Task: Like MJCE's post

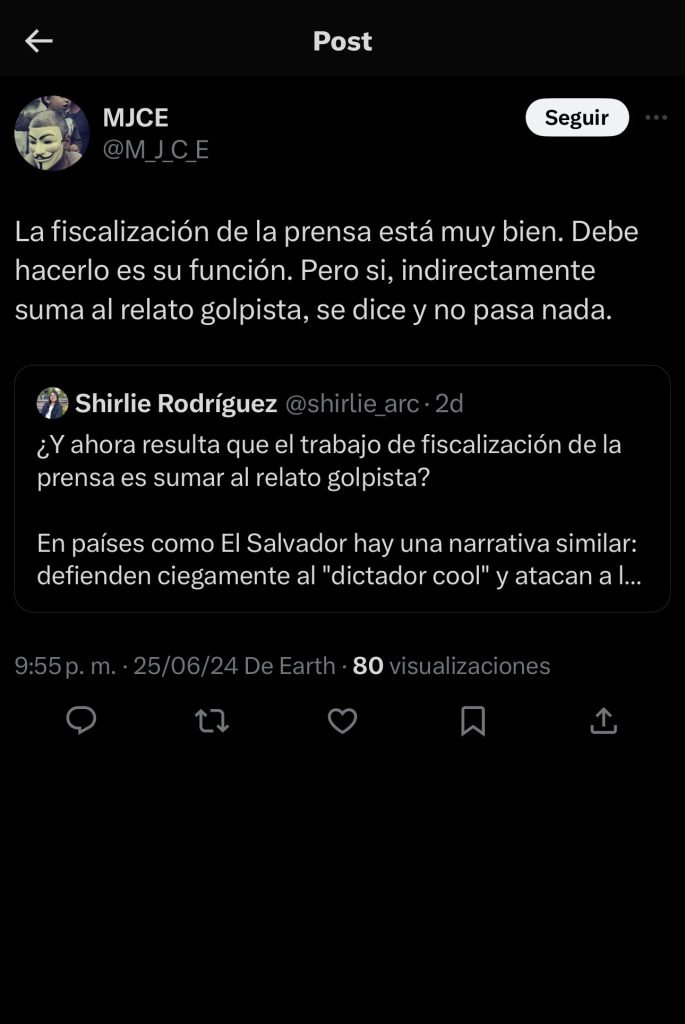Action: tap(343, 720)
